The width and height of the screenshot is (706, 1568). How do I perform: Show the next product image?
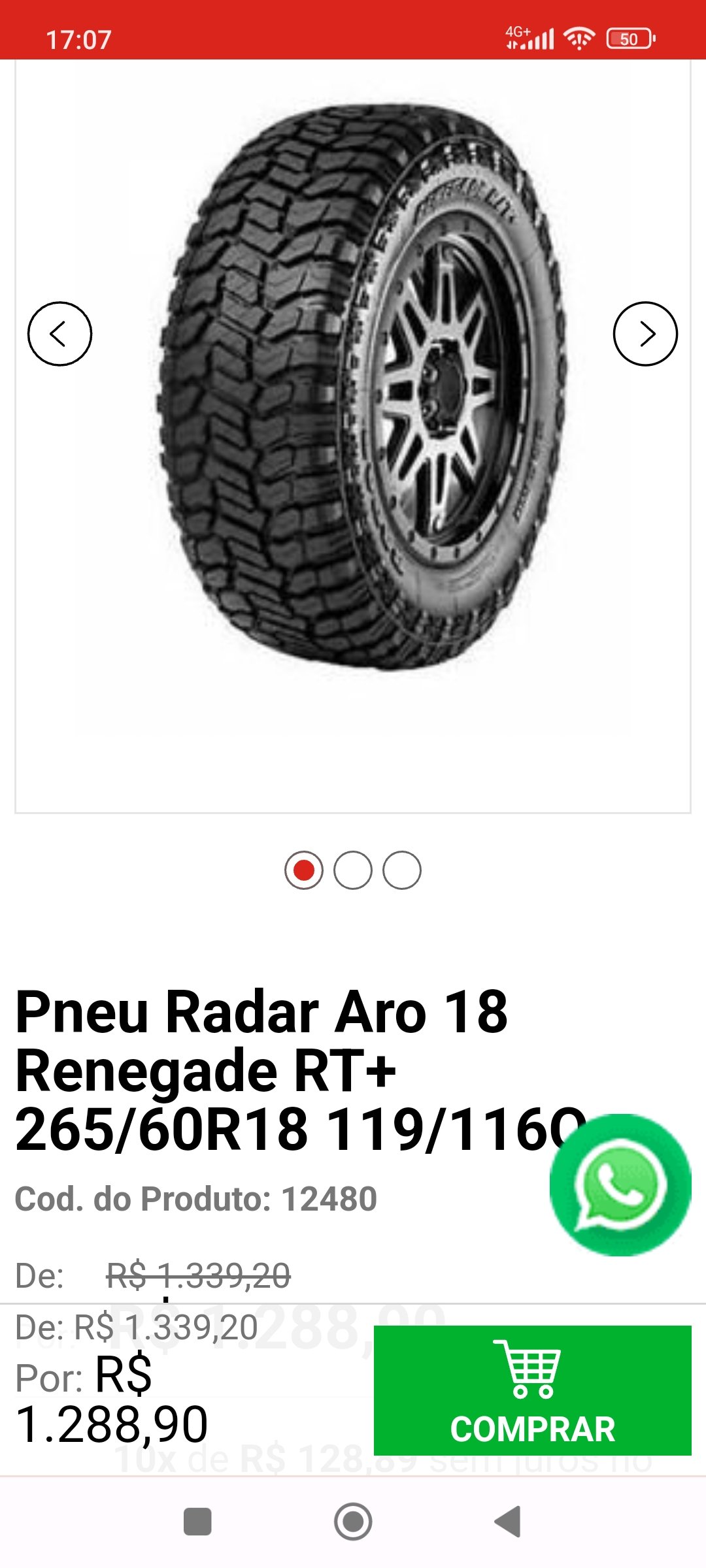(x=645, y=334)
